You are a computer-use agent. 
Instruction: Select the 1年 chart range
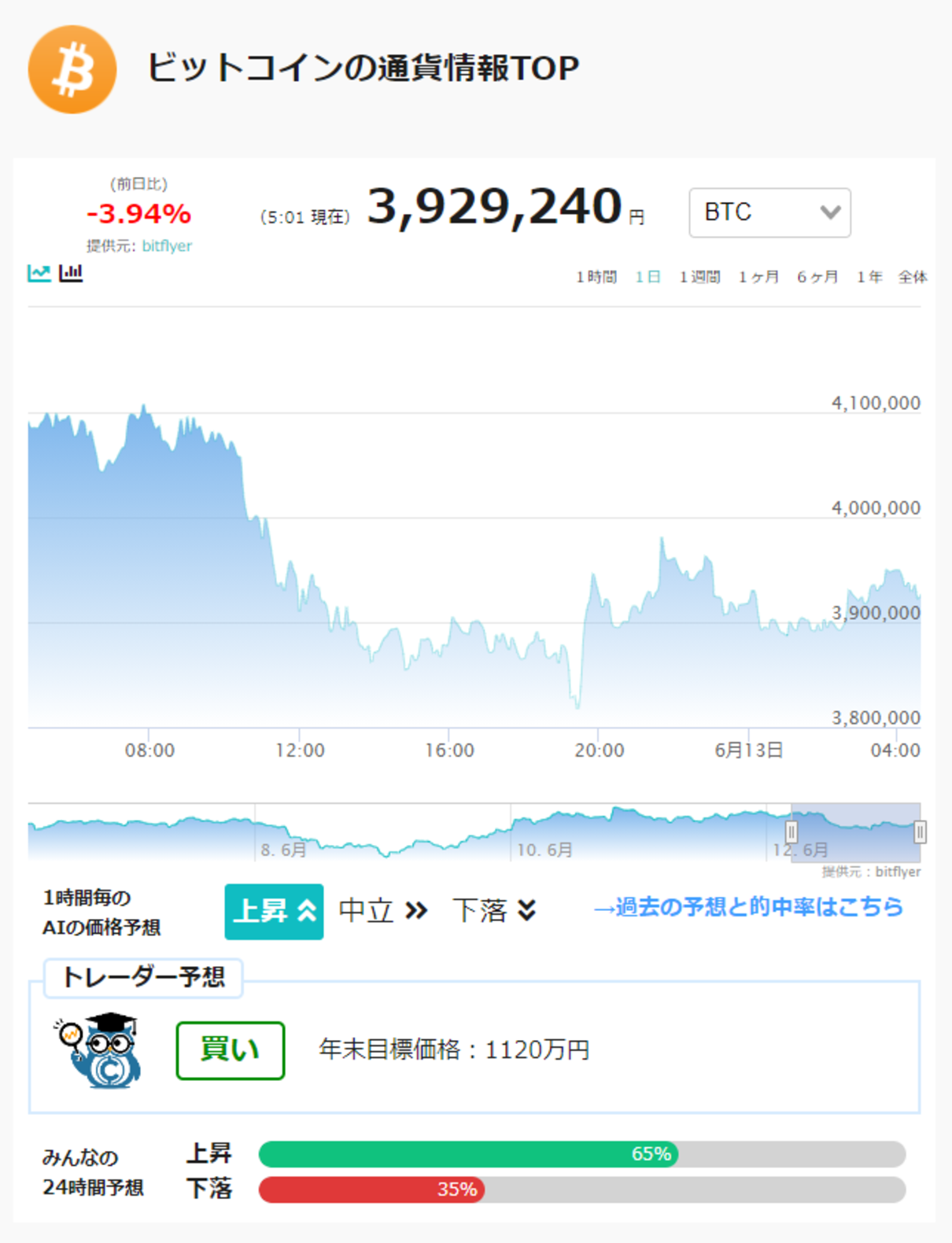(869, 277)
